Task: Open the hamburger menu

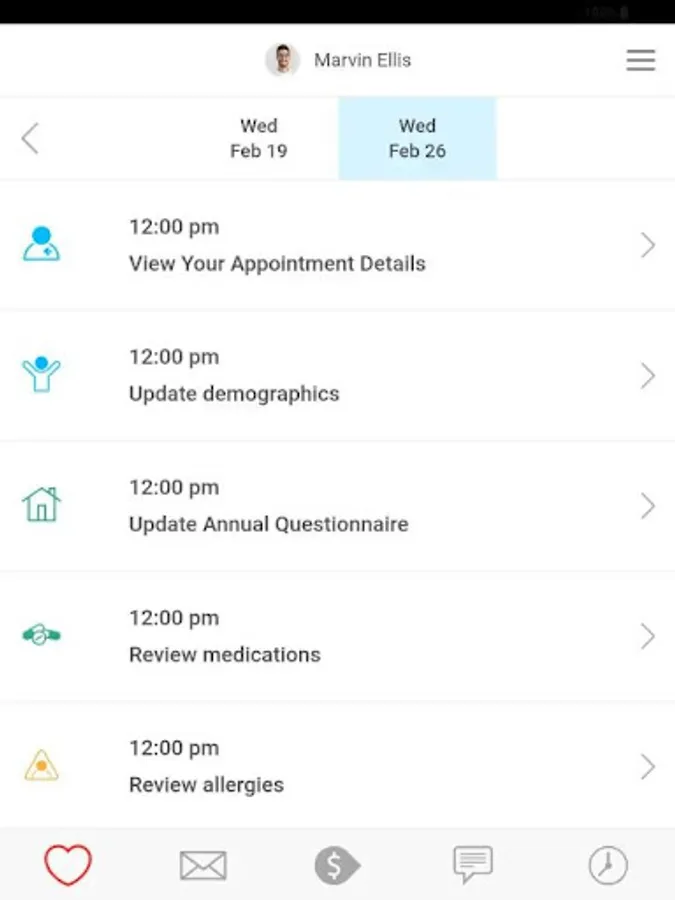Action: pos(641,60)
